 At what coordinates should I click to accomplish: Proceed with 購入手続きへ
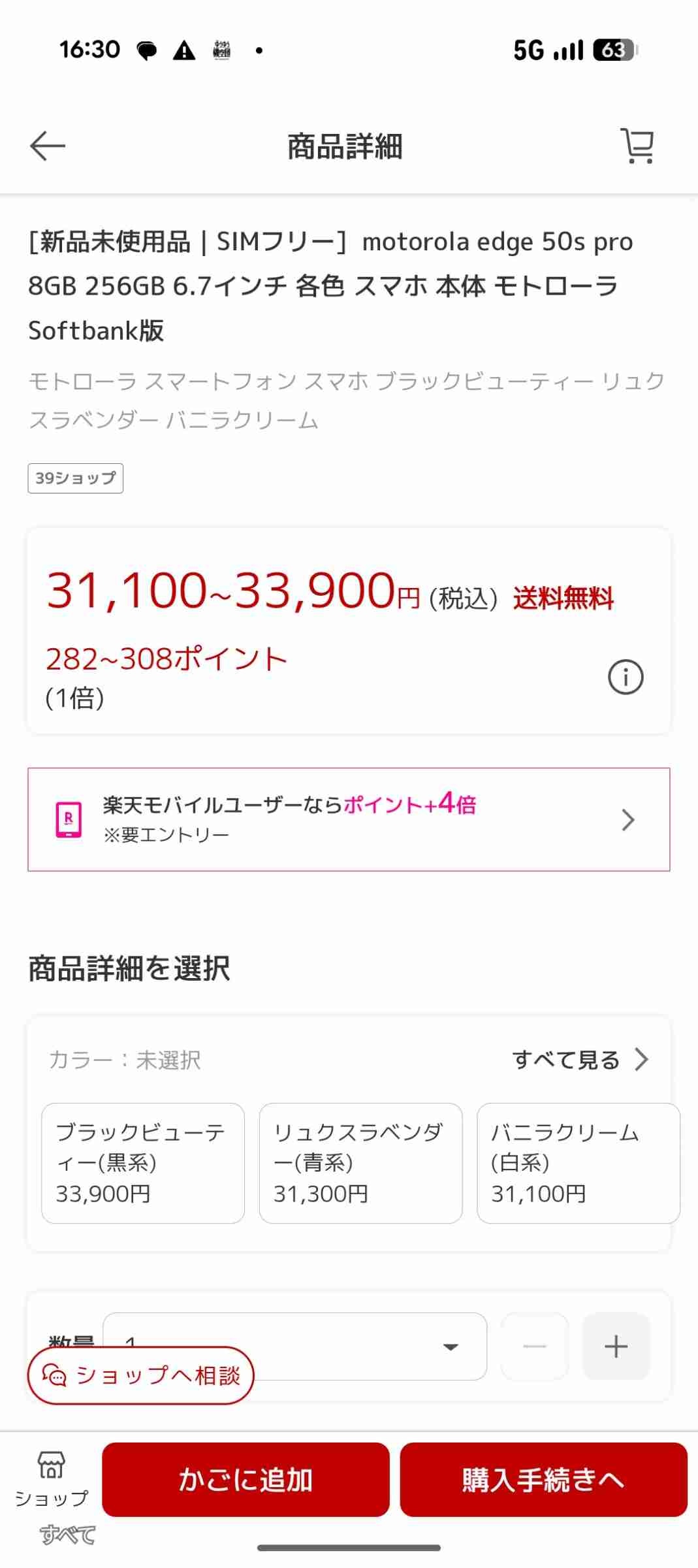coord(543,1480)
